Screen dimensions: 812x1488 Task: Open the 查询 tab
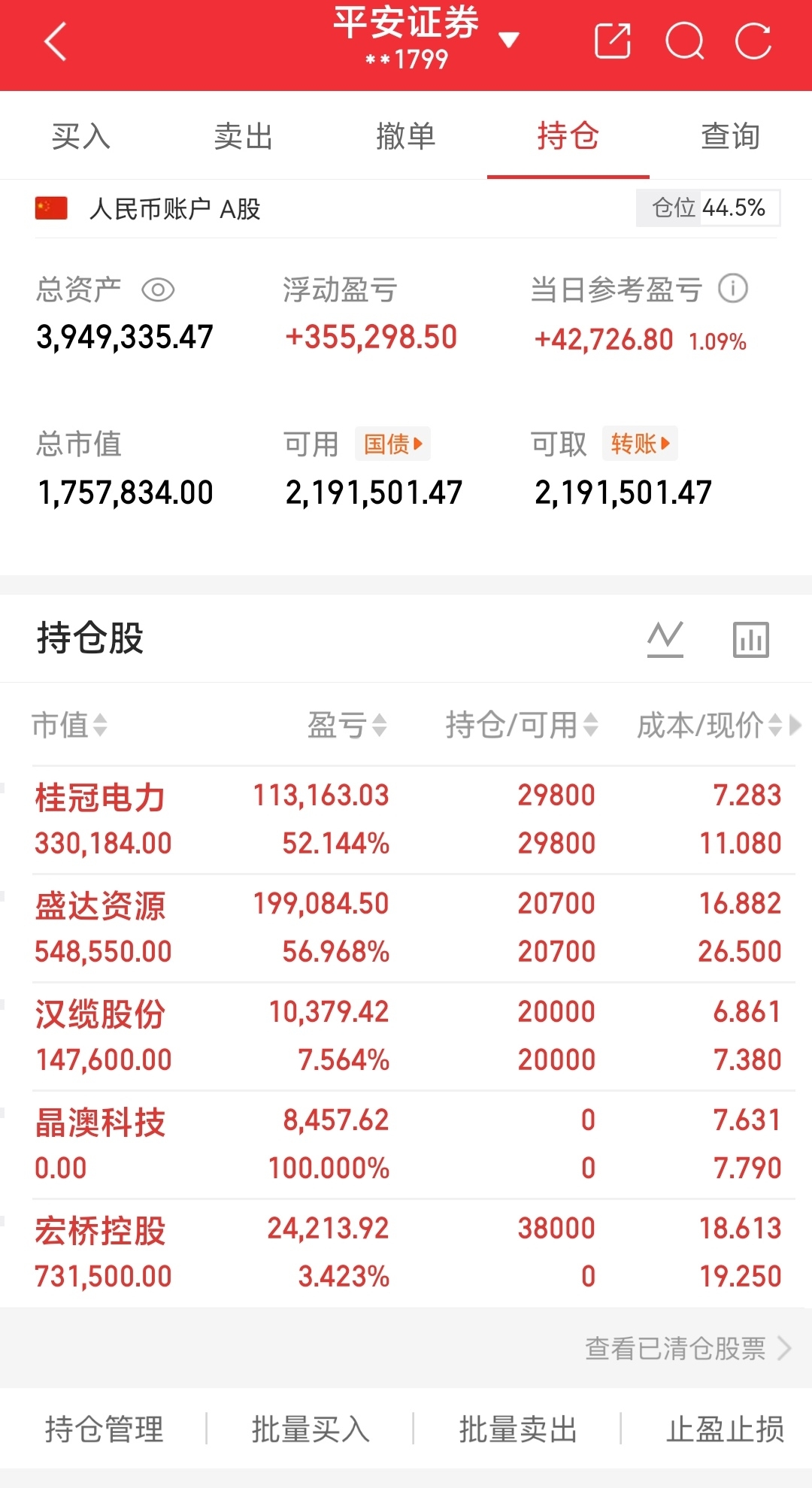pyautogui.click(x=731, y=136)
